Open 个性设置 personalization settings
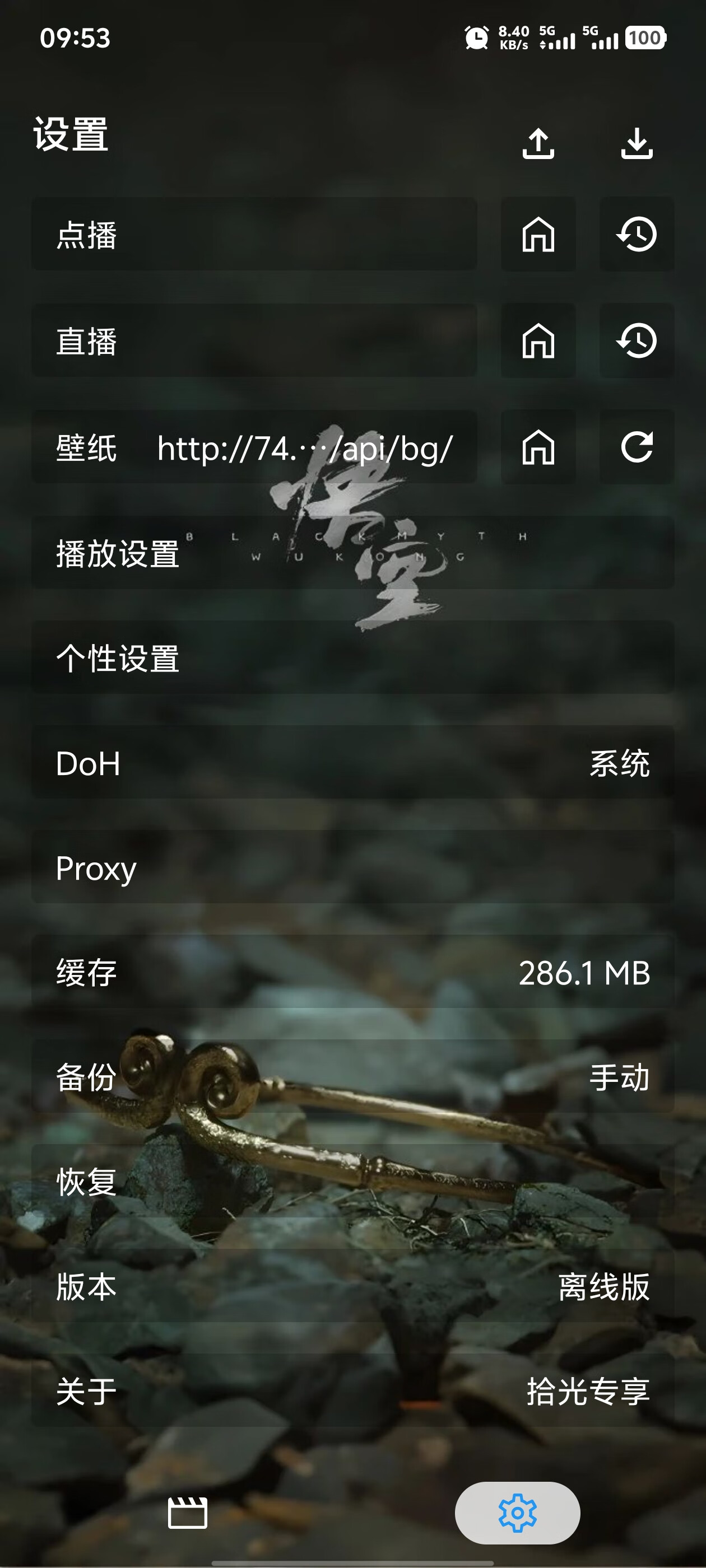 [x=352, y=658]
